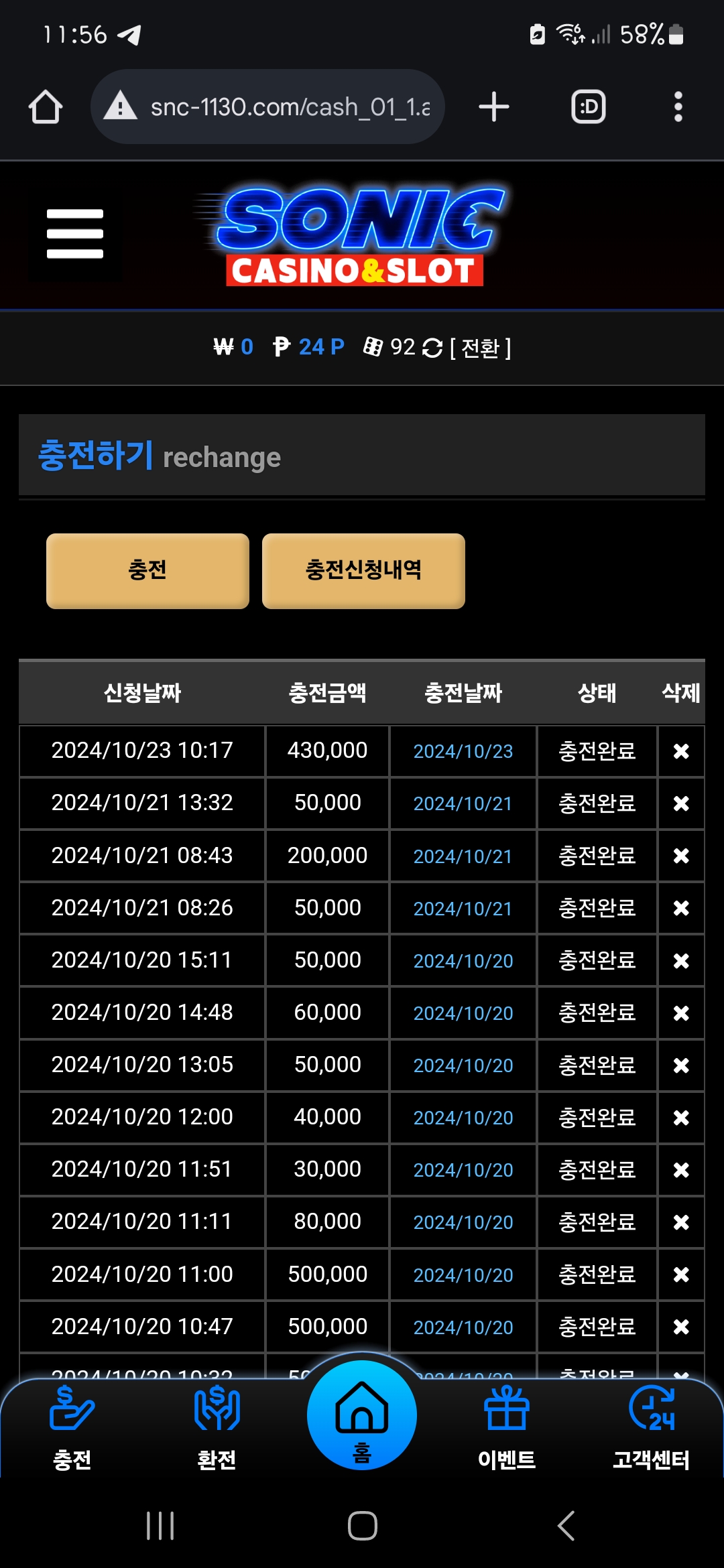Open the hamburger drawer menu

click(x=75, y=234)
